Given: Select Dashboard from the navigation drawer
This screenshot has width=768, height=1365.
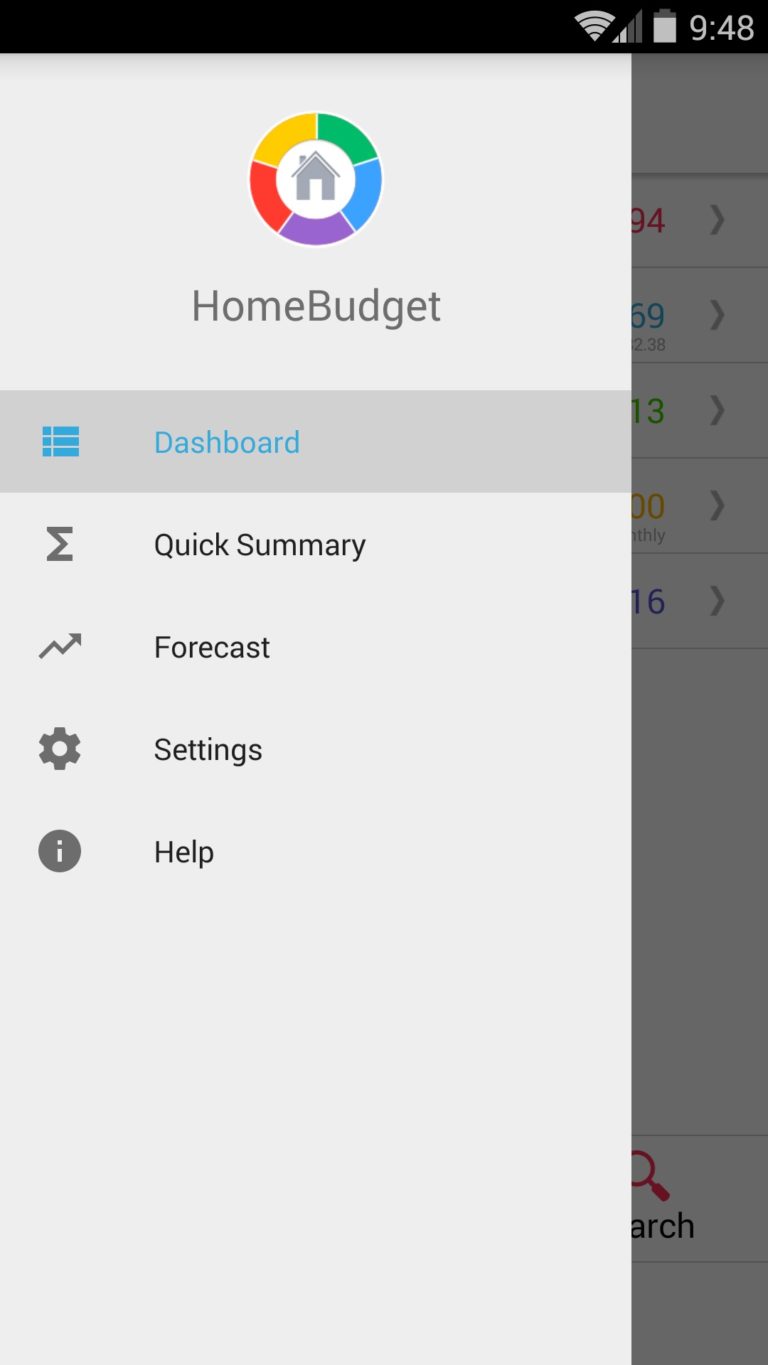Looking at the screenshot, I should point(226,441).
